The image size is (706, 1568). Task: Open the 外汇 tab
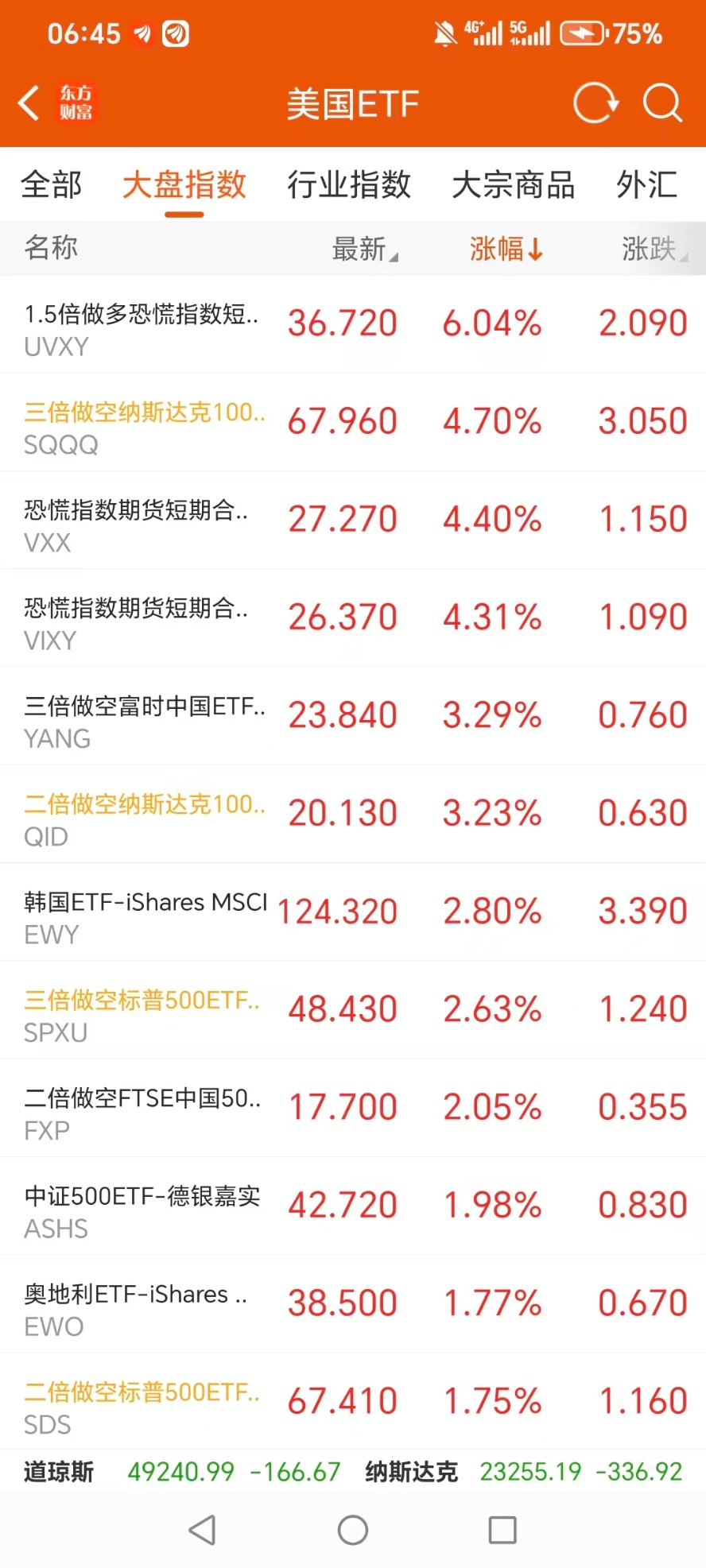pos(646,185)
